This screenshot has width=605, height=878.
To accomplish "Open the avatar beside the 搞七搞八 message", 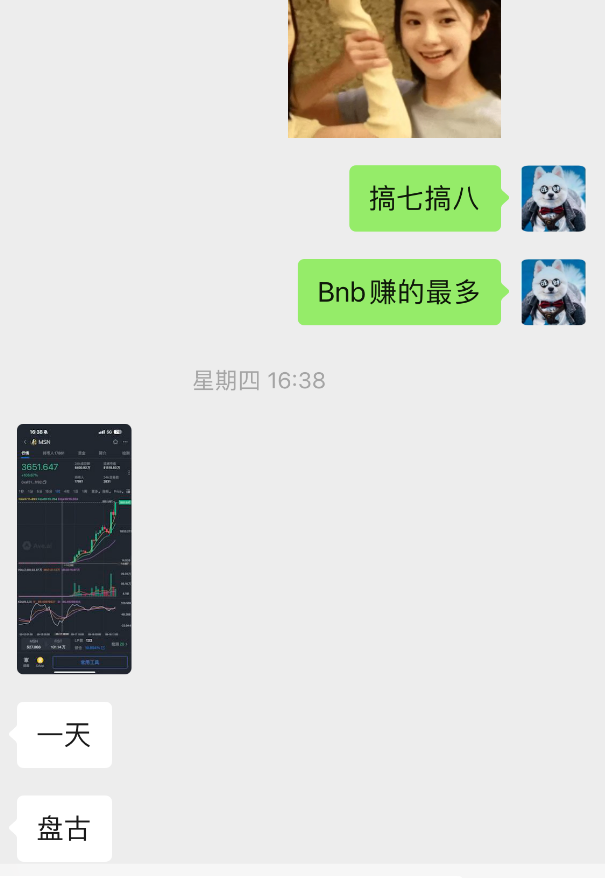I will point(553,198).
